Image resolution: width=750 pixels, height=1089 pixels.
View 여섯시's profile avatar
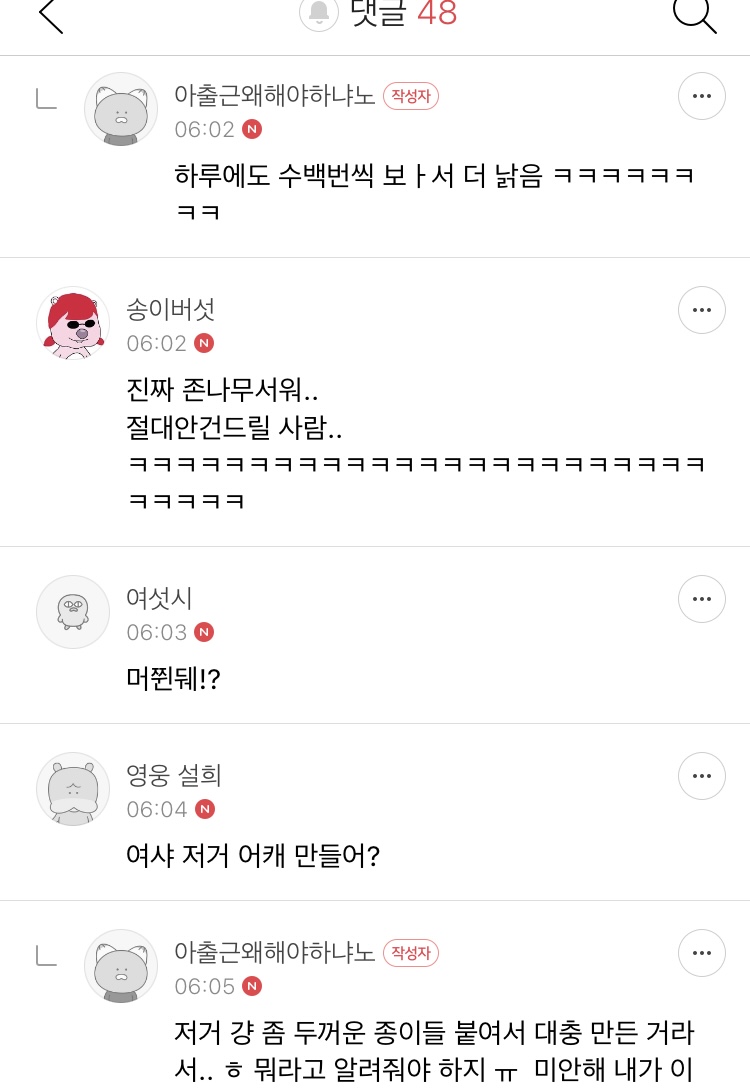[73, 612]
